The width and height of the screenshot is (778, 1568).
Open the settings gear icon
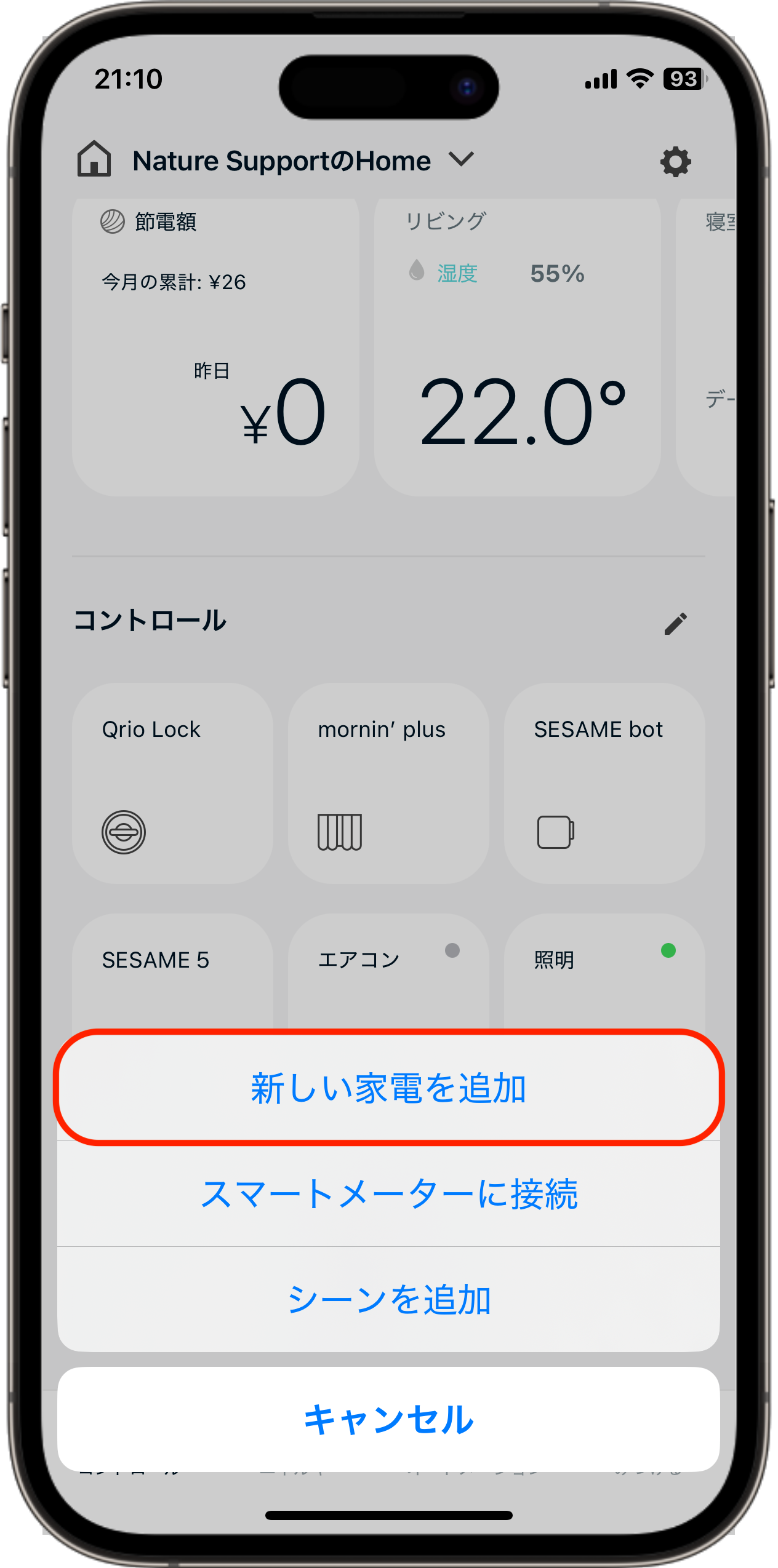(x=675, y=162)
